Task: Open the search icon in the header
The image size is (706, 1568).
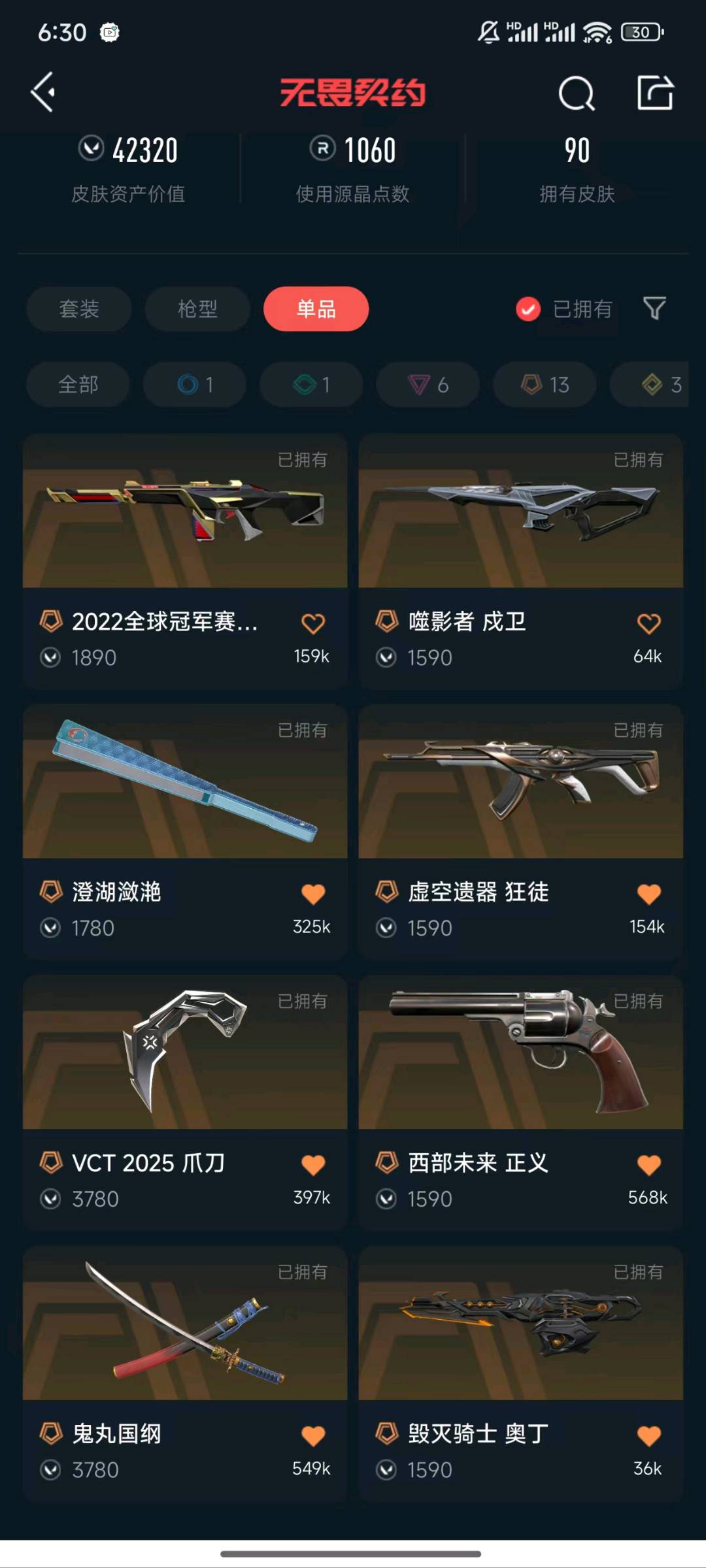Action: (576, 93)
